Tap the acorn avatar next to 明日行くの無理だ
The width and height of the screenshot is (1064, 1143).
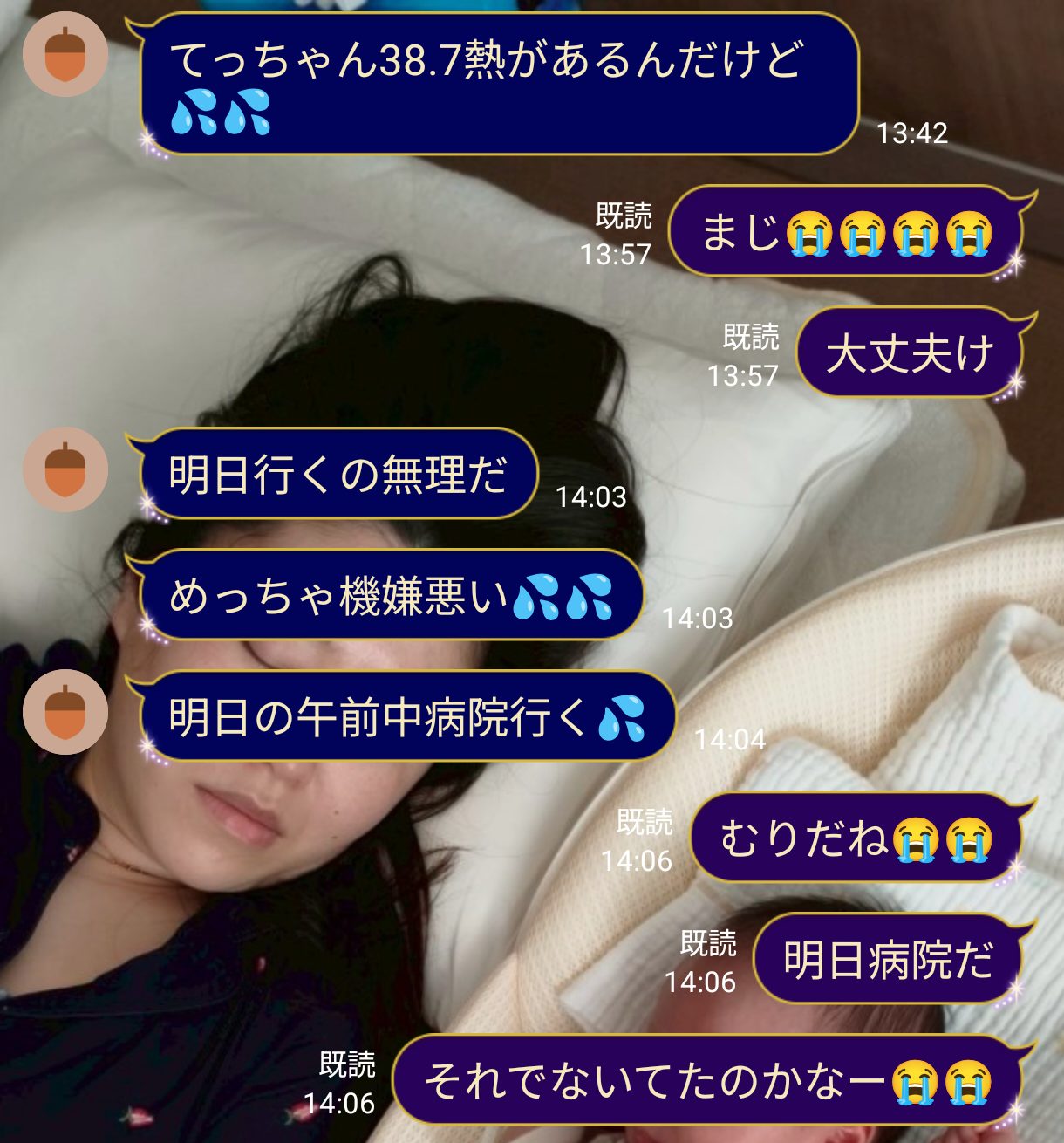click(65, 469)
